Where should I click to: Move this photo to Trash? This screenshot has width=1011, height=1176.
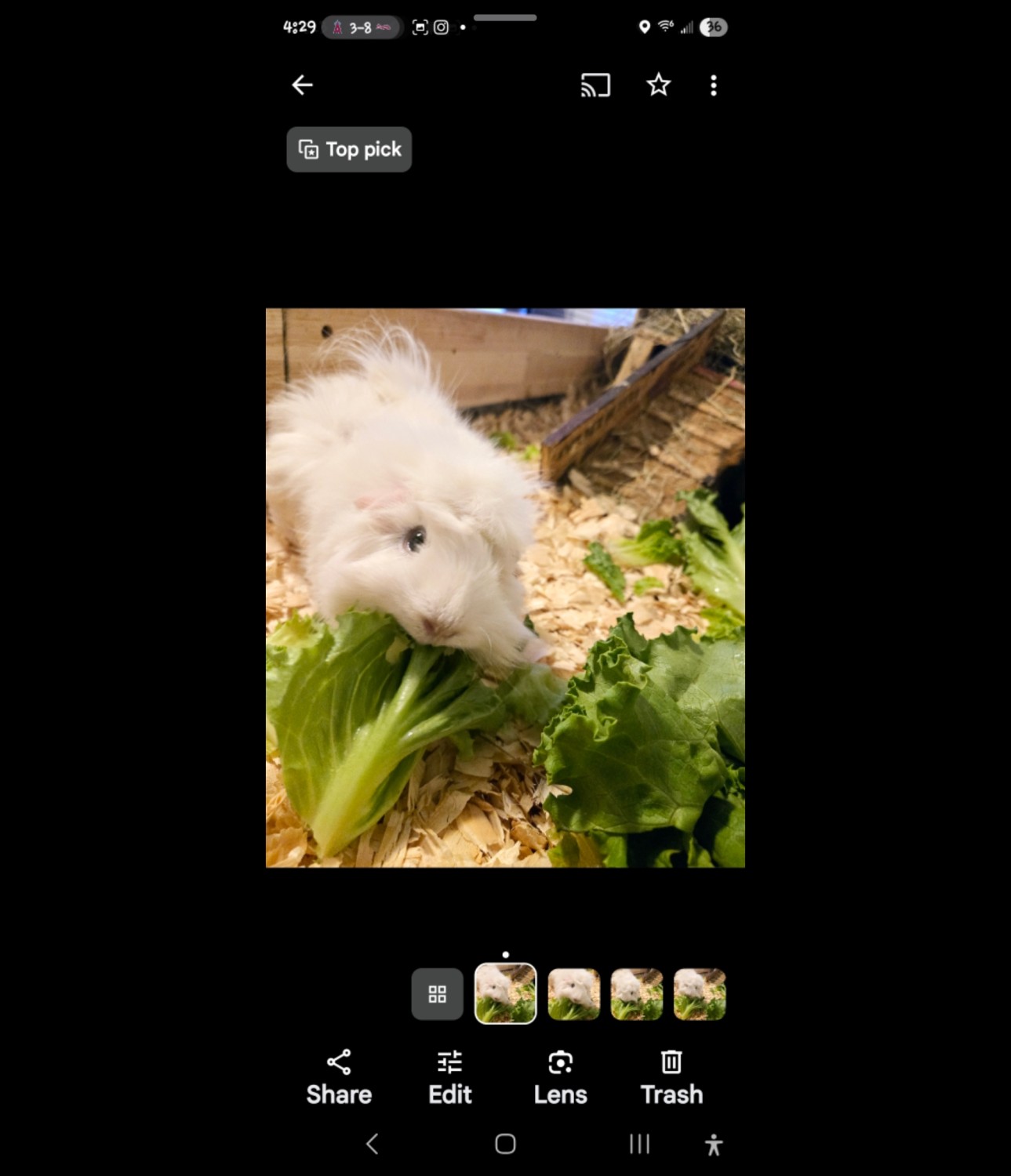(671, 1077)
